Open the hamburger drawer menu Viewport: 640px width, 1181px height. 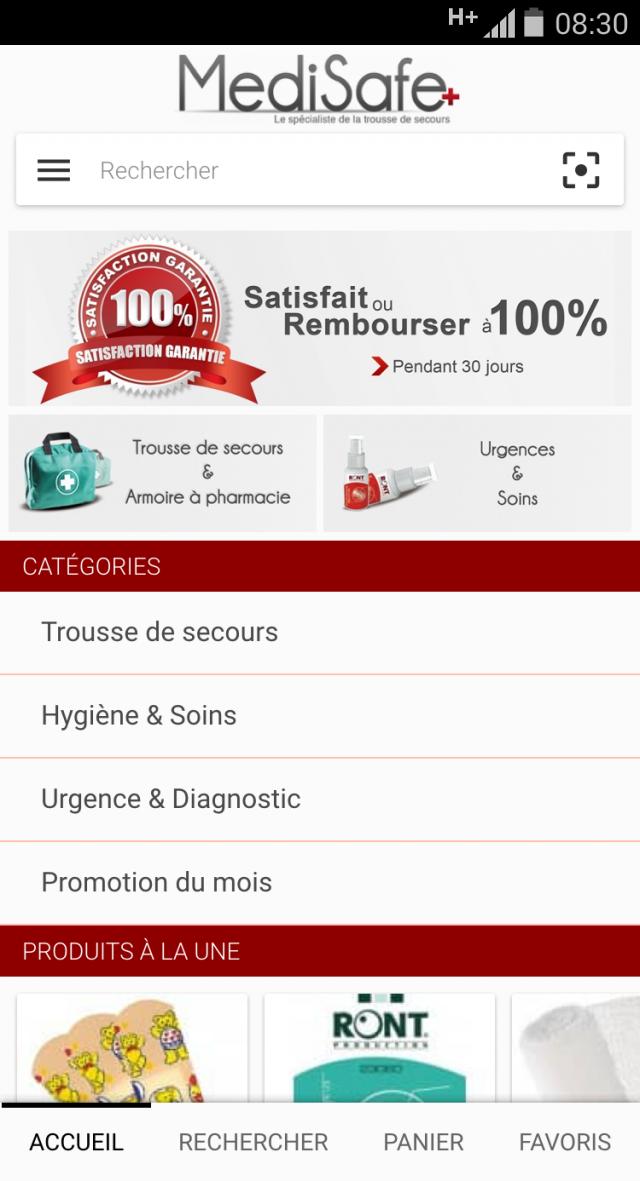[x=54, y=170]
